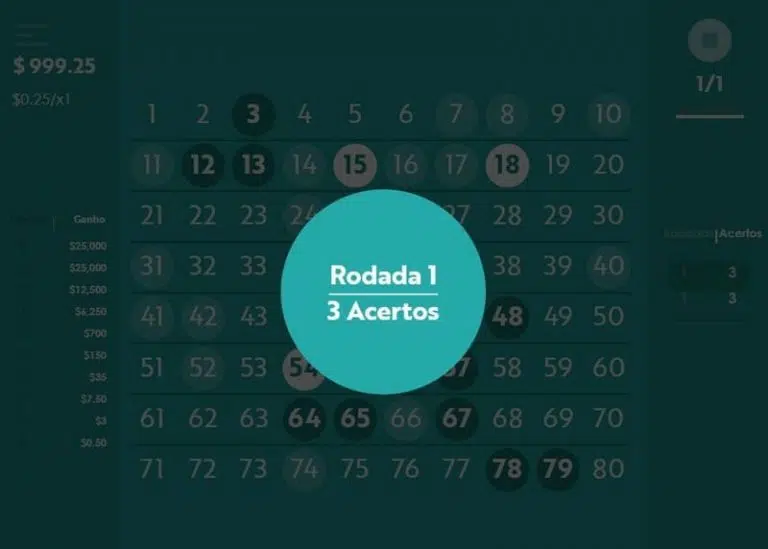
Task: Tap number 13 cell
Action: (x=253, y=165)
